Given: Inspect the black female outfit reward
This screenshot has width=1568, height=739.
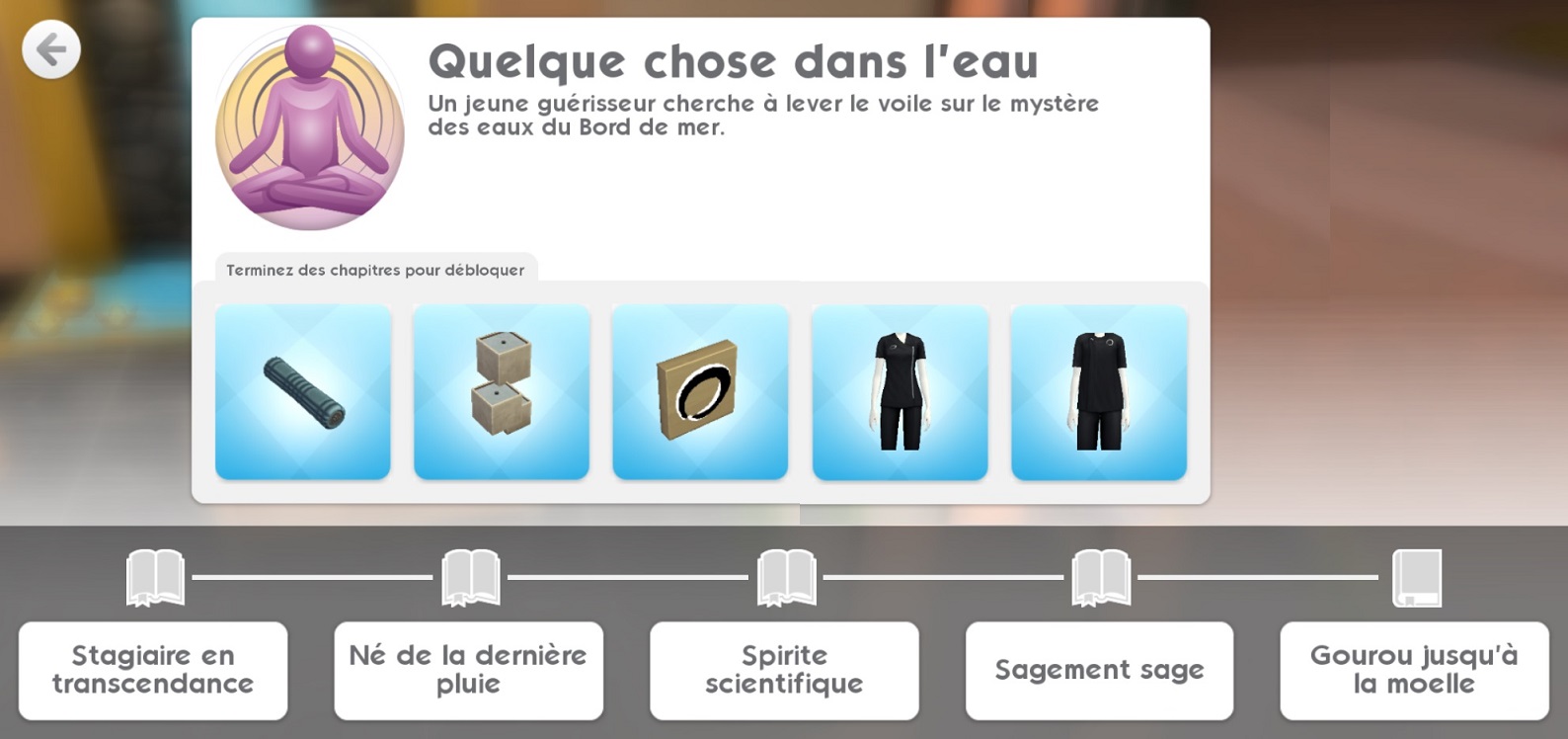Looking at the screenshot, I should [x=900, y=392].
